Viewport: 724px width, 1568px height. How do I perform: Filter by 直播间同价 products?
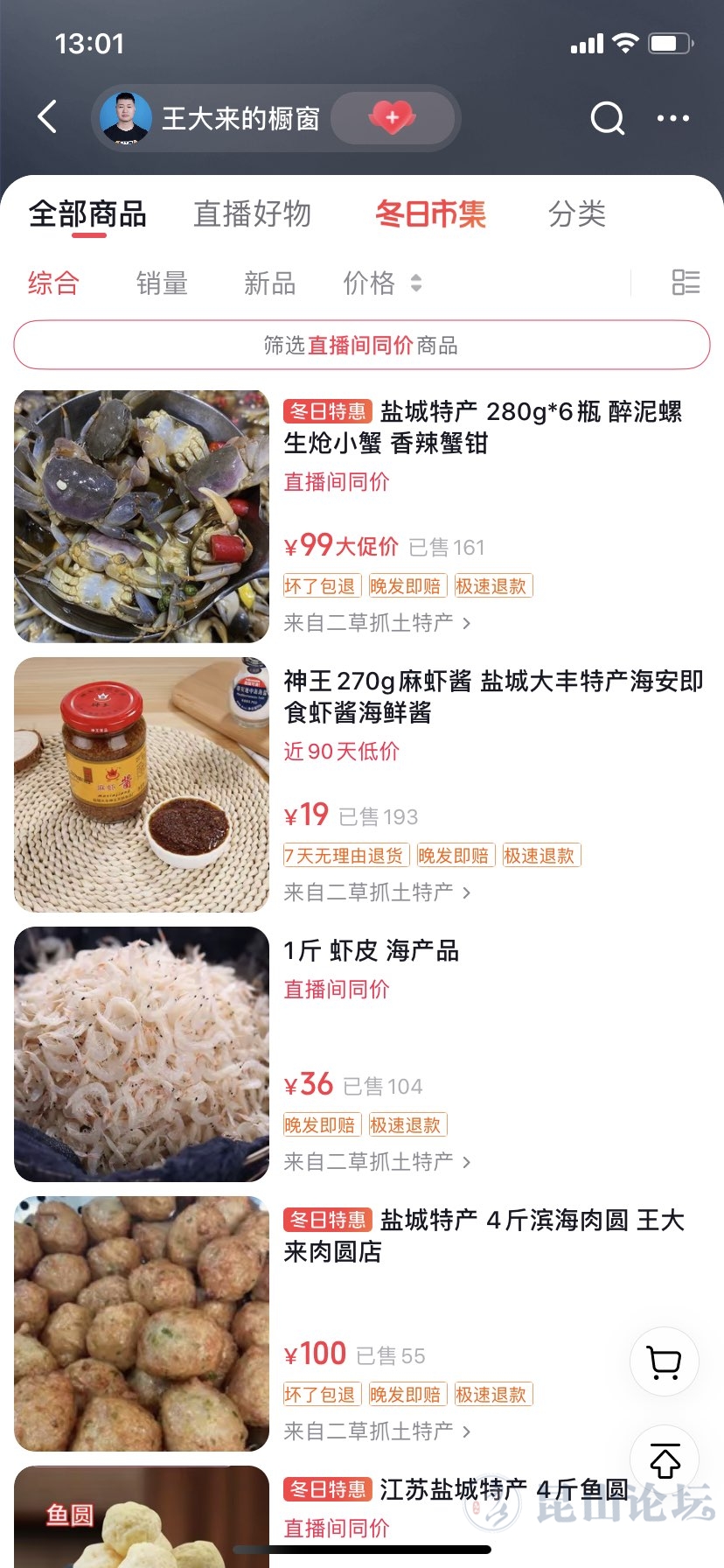[x=361, y=346]
